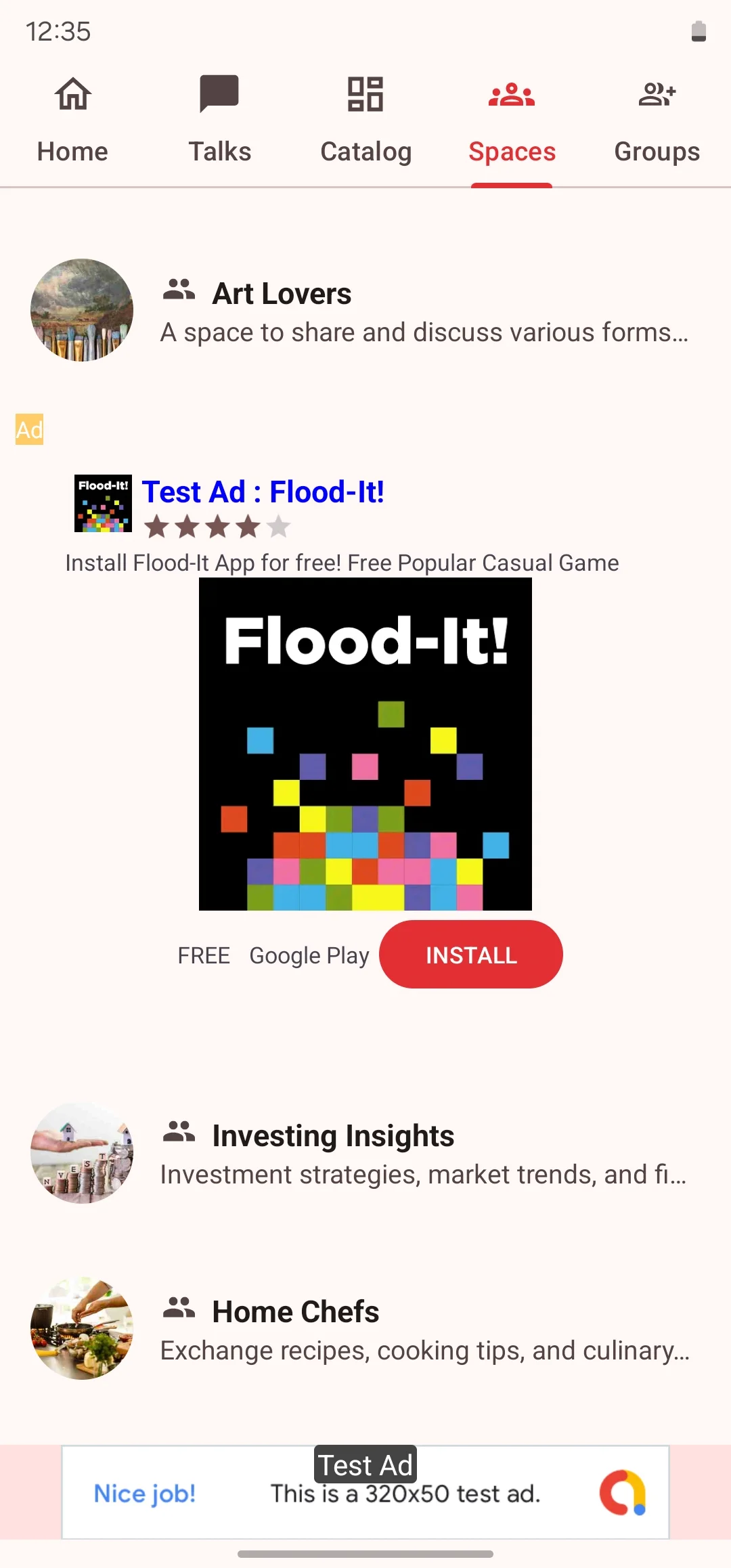Tap the INSTALL button for Flood-It
Image resolution: width=731 pixels, height=1568 pixels.
(470, 955)
